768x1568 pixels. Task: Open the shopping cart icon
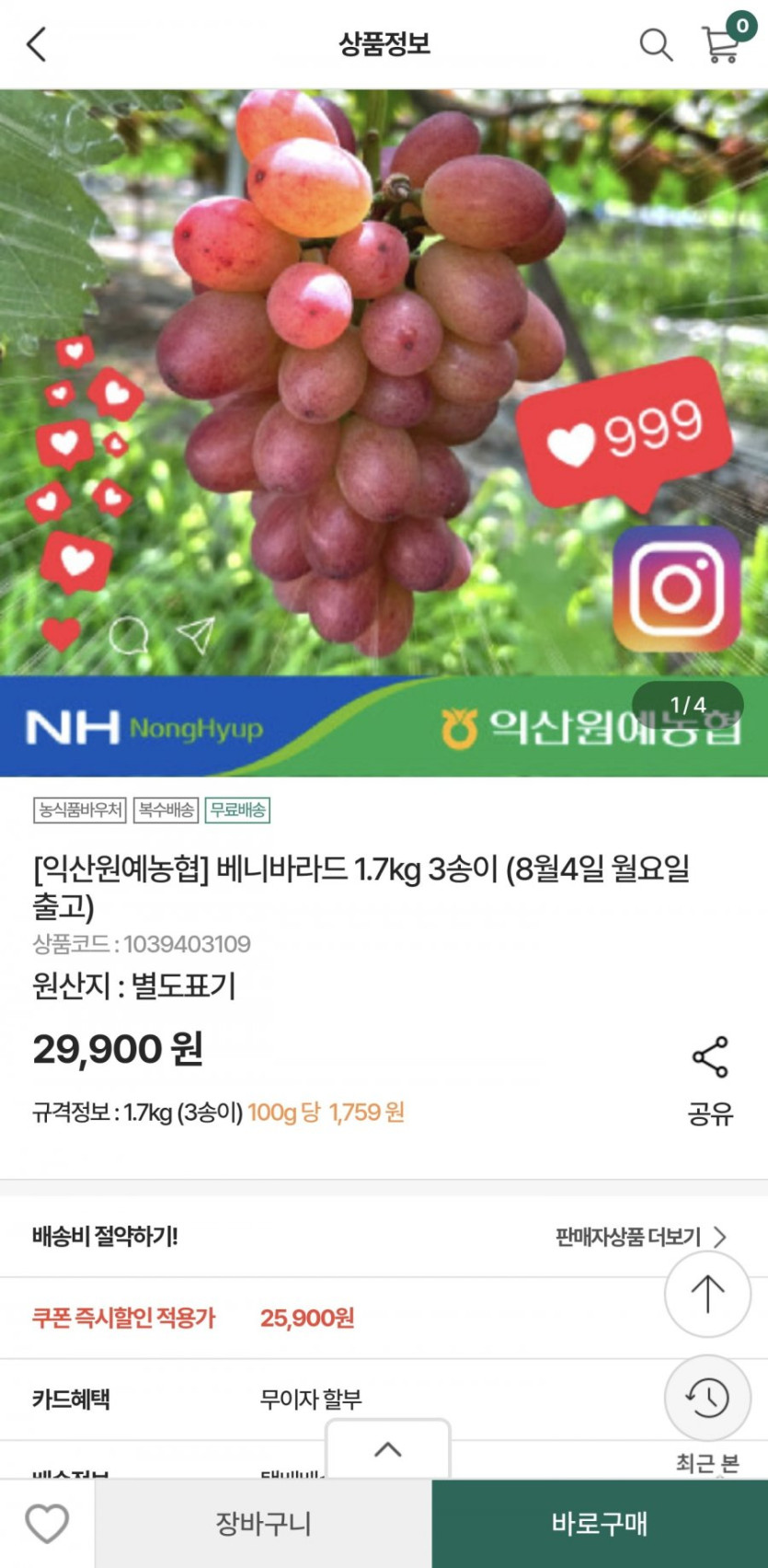[722, 43]
